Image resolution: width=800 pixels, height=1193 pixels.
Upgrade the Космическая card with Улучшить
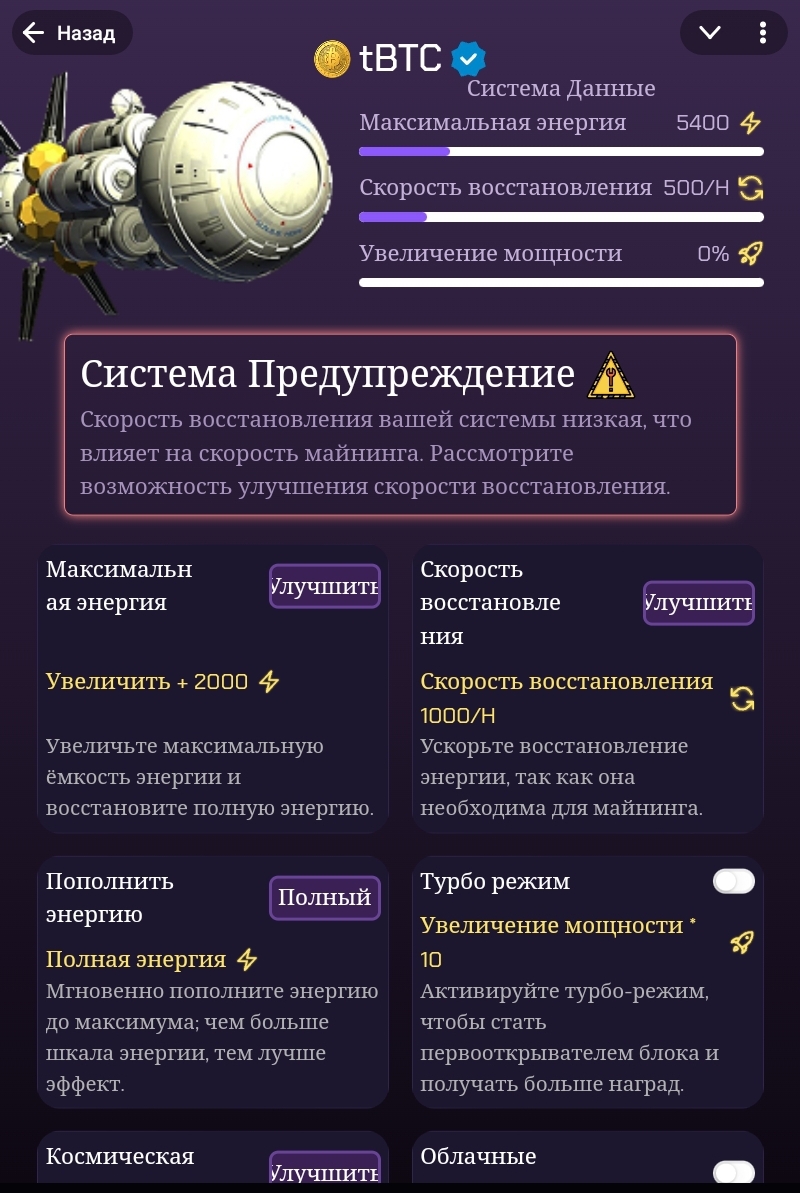pyautogui.click(x=324, y=1170)
